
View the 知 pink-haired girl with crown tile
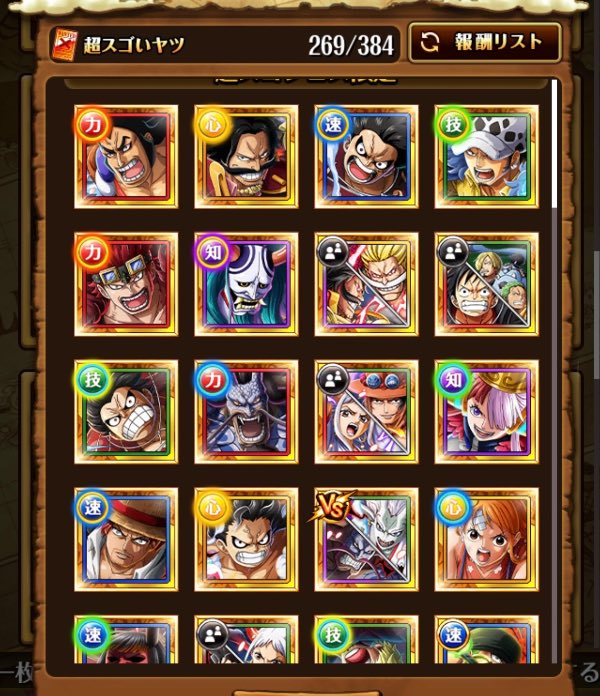tap(486, 412)
